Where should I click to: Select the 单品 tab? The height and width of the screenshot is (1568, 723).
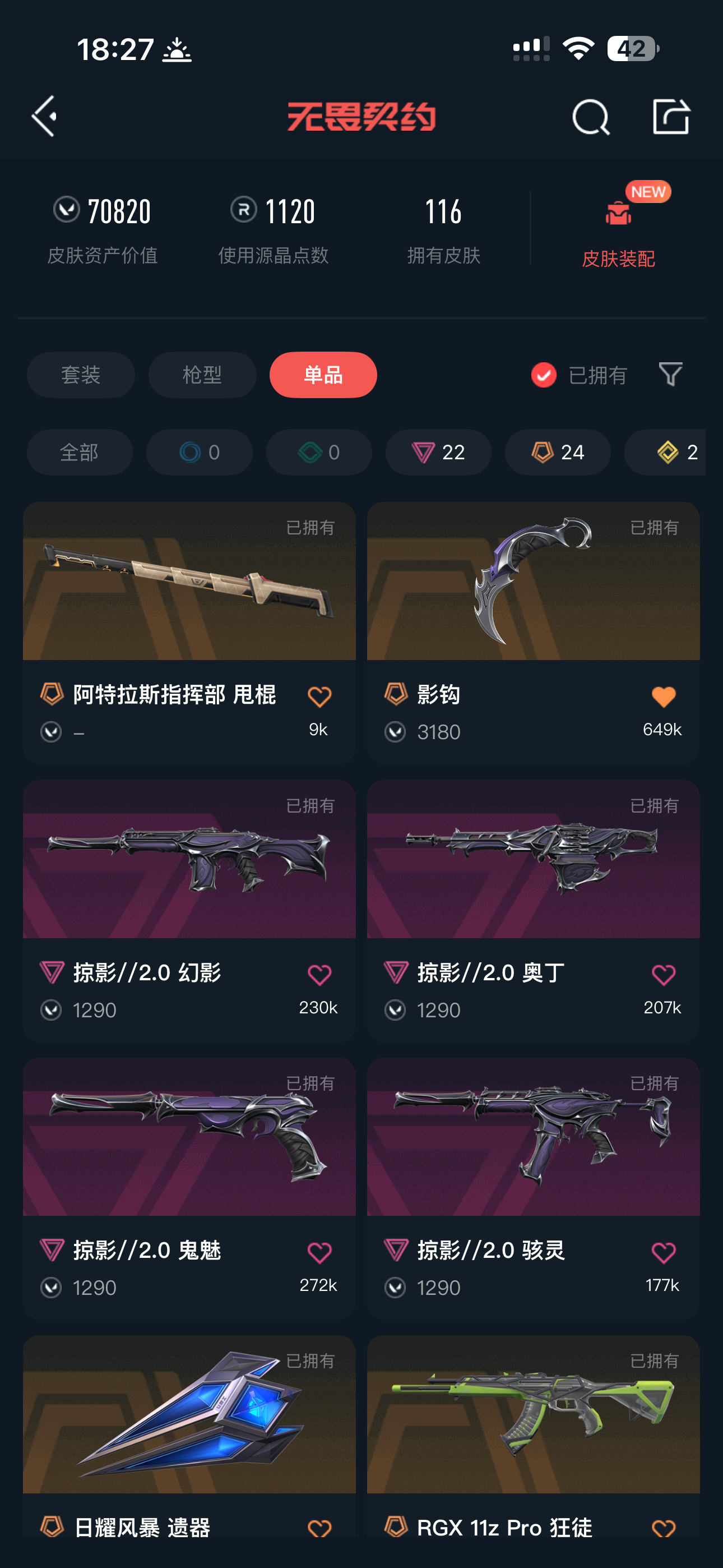(323, 375)
